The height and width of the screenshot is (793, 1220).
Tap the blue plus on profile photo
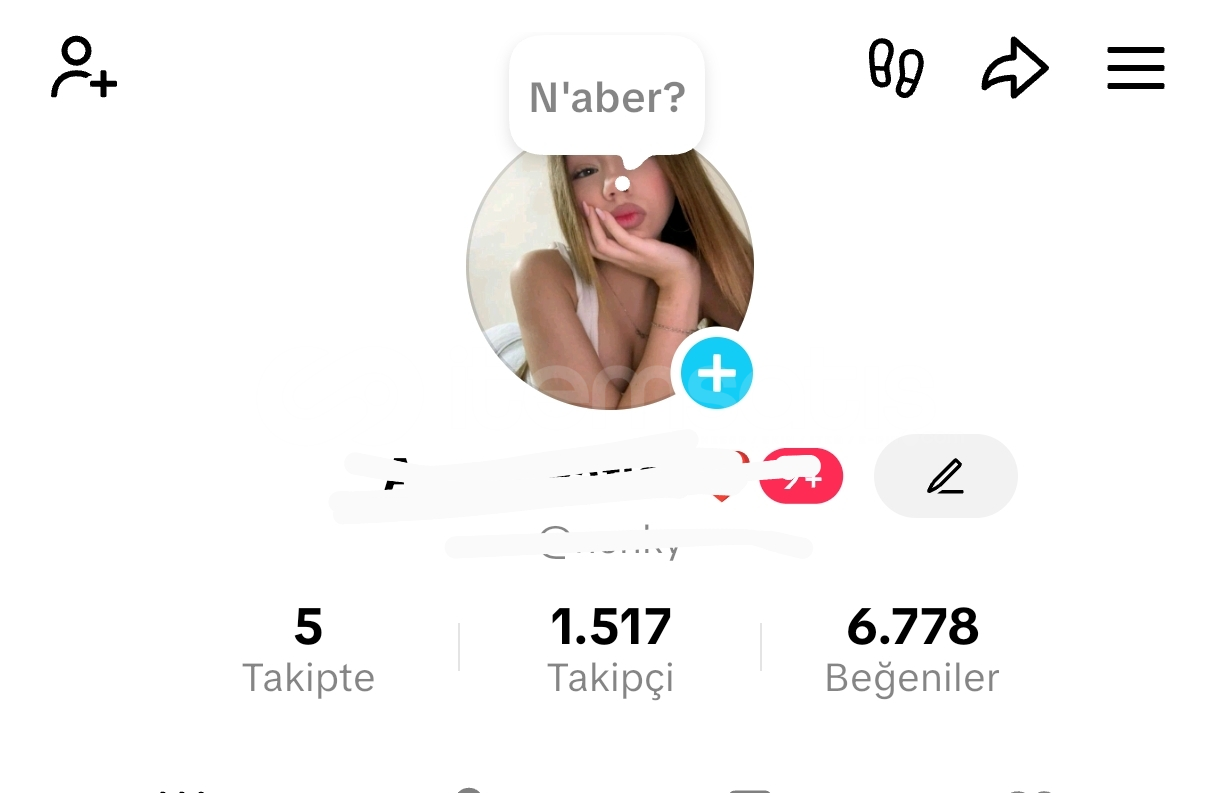[x=716, y=374]
